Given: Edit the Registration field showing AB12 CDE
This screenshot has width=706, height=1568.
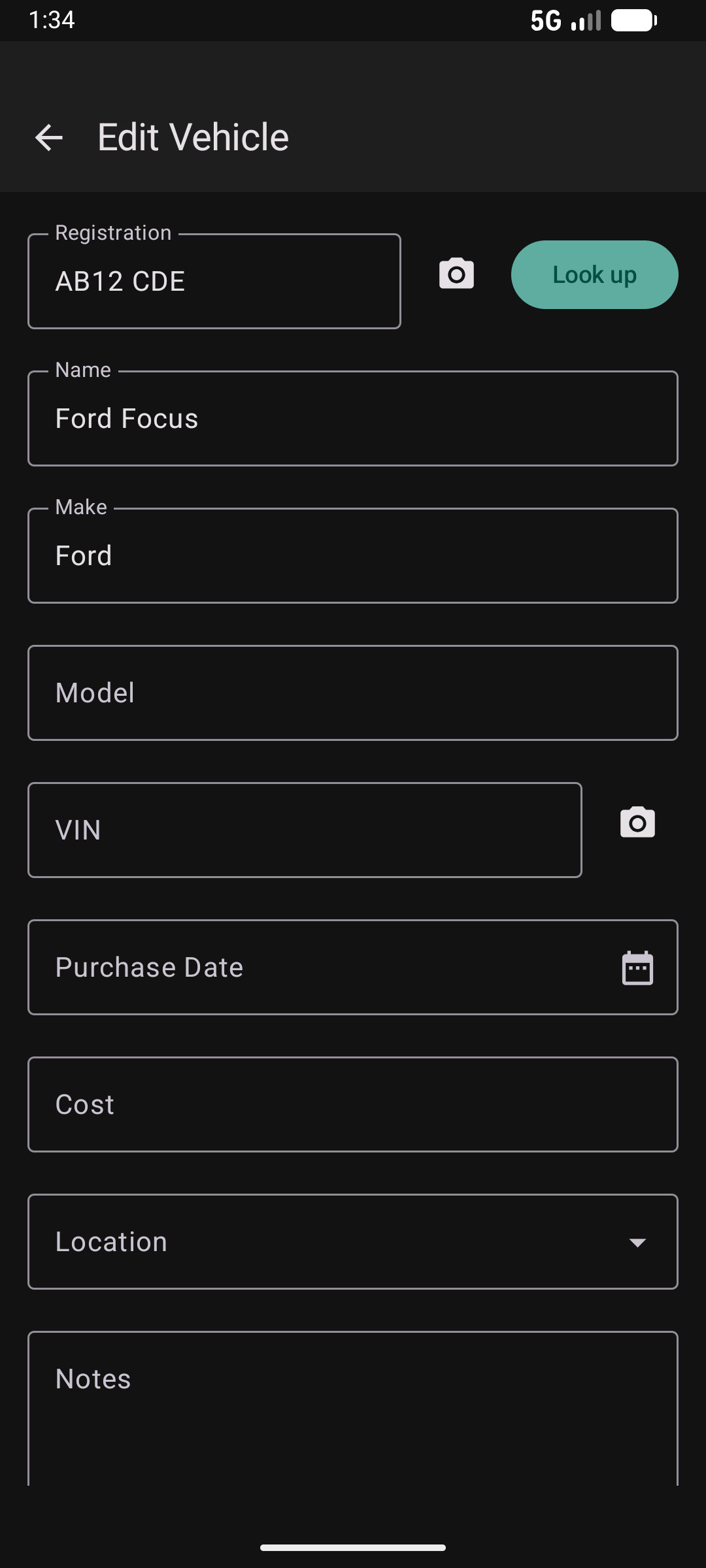Looking at the screenshot, I should (x=214, y=281).
